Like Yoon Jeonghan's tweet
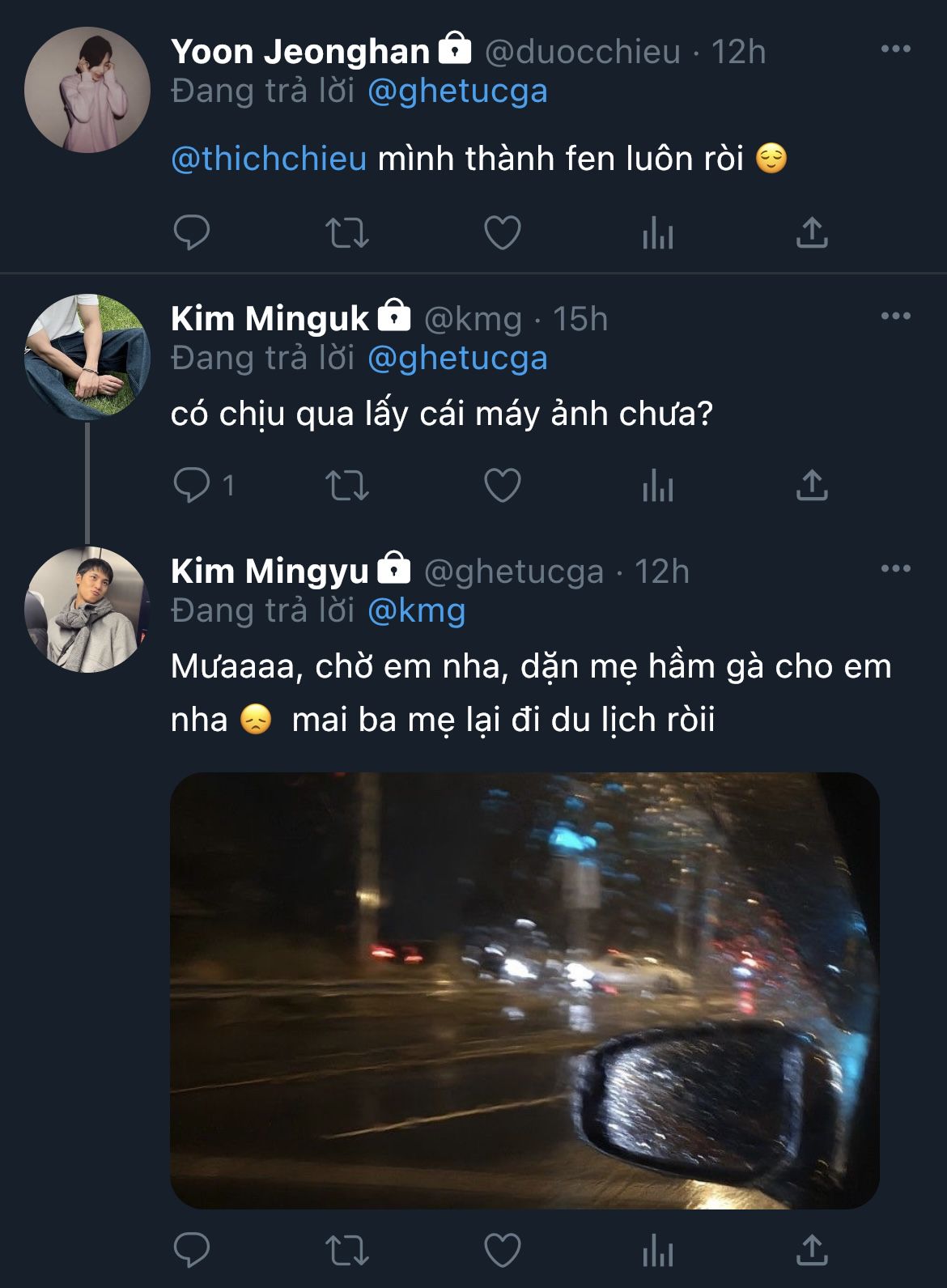 [502, 233]
